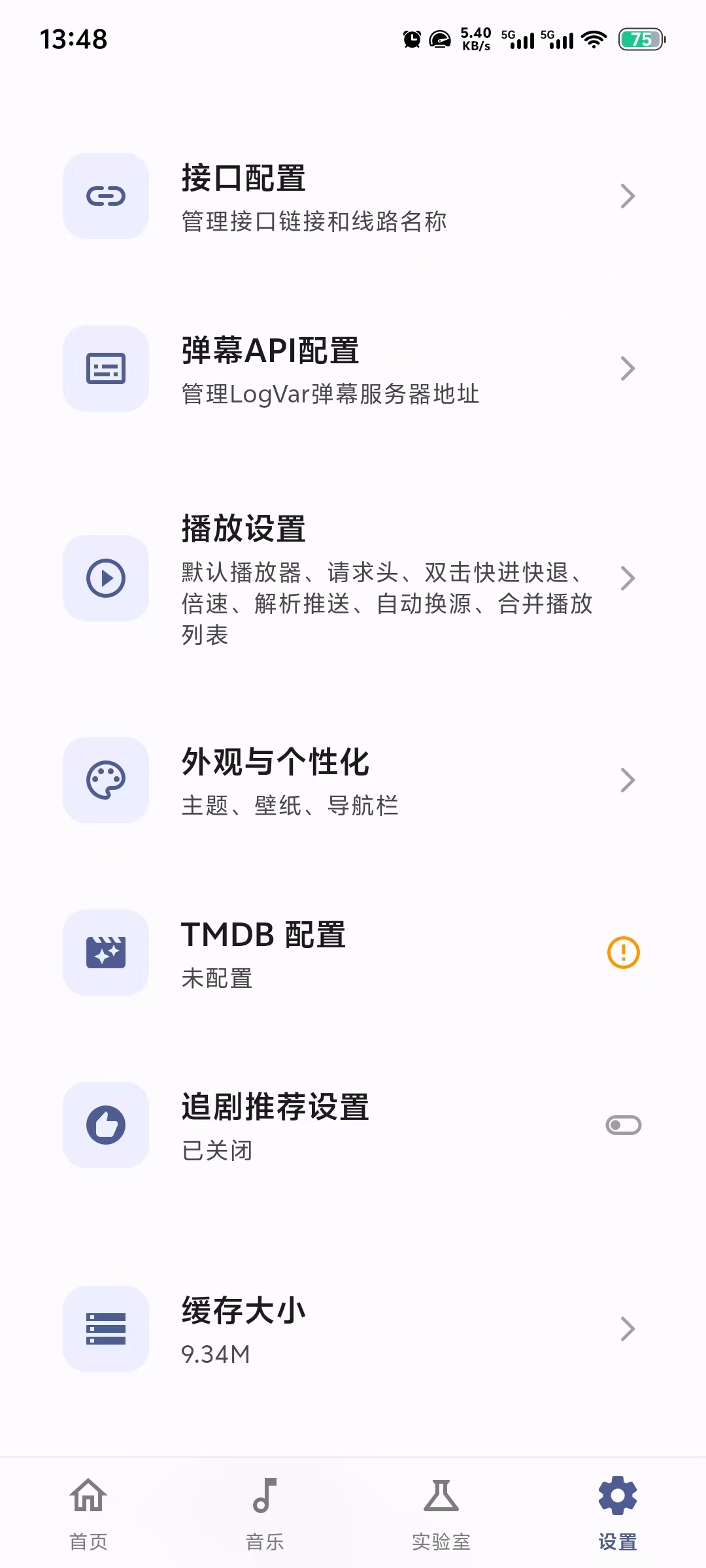This screenshot has width=706, height=1568.
Task: Expand 接口配置 via its right chevron
Action: [626, 195]
